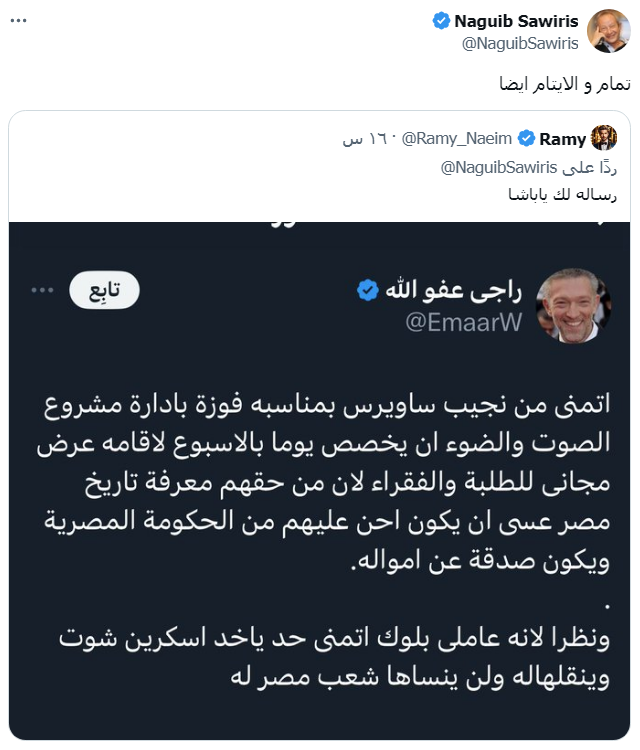The image size is (640, 750).
Task: Open the Naguib Sawiris display name link
Action: click(x=515, y=21)
